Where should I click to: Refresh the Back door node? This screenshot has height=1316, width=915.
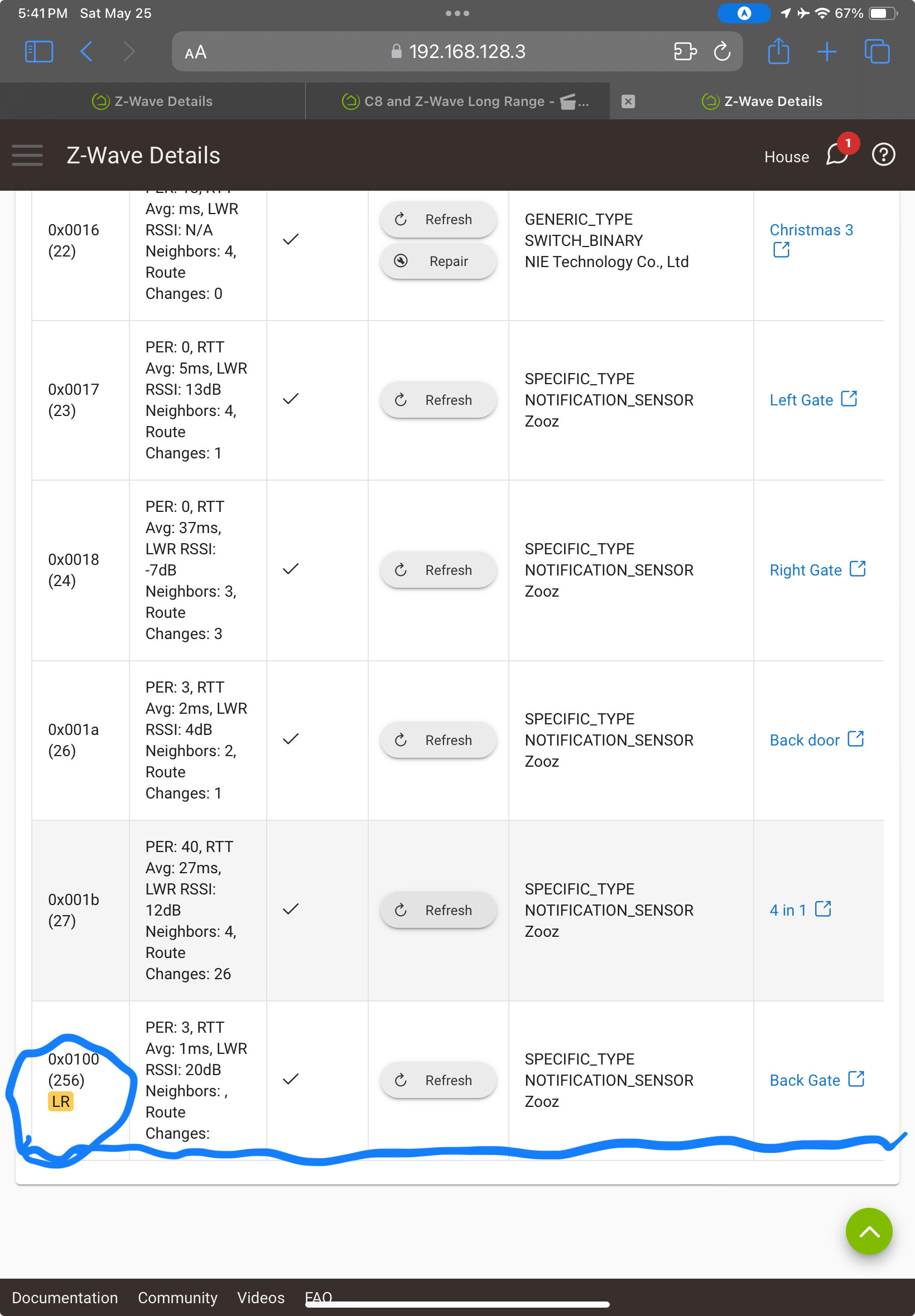[438, 740]
